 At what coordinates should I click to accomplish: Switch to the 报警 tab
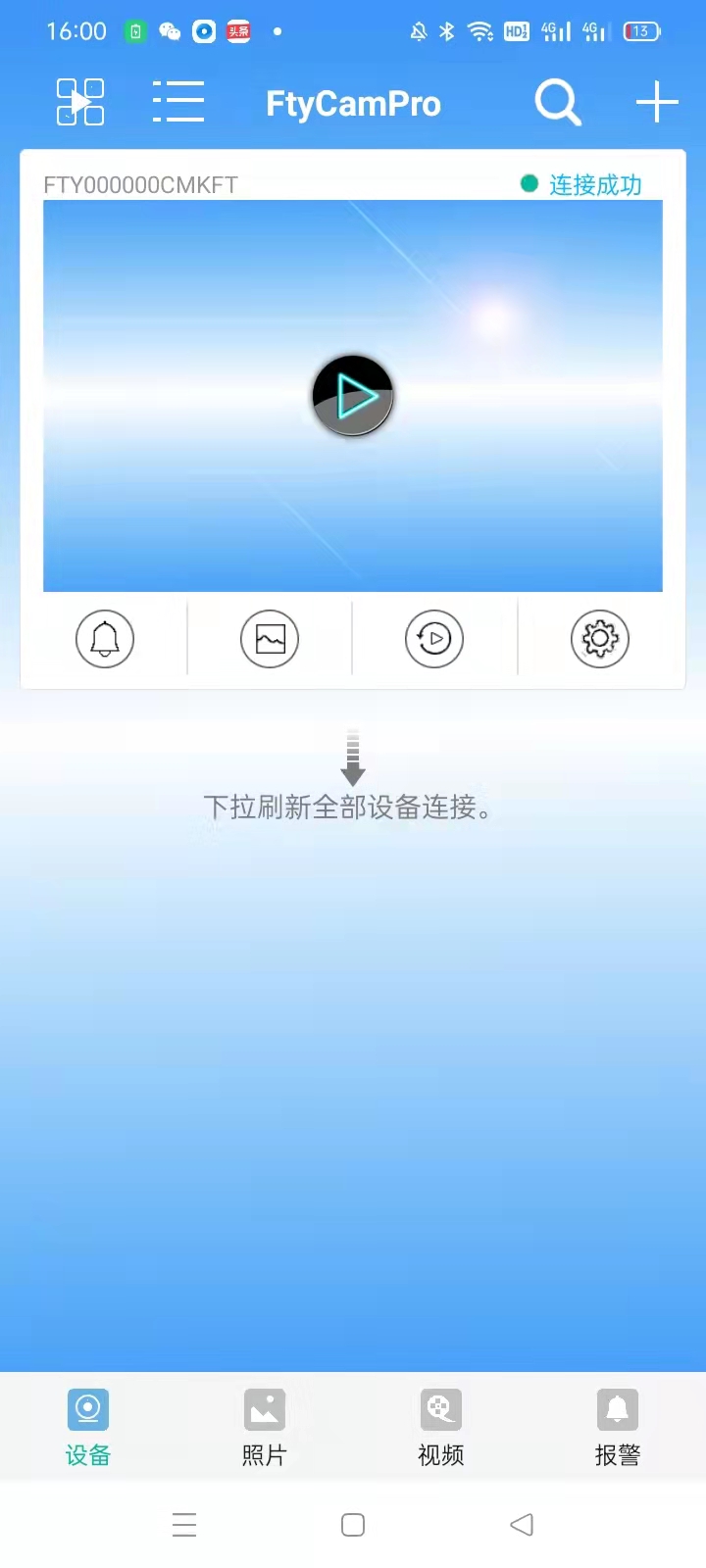(618, 1428)
